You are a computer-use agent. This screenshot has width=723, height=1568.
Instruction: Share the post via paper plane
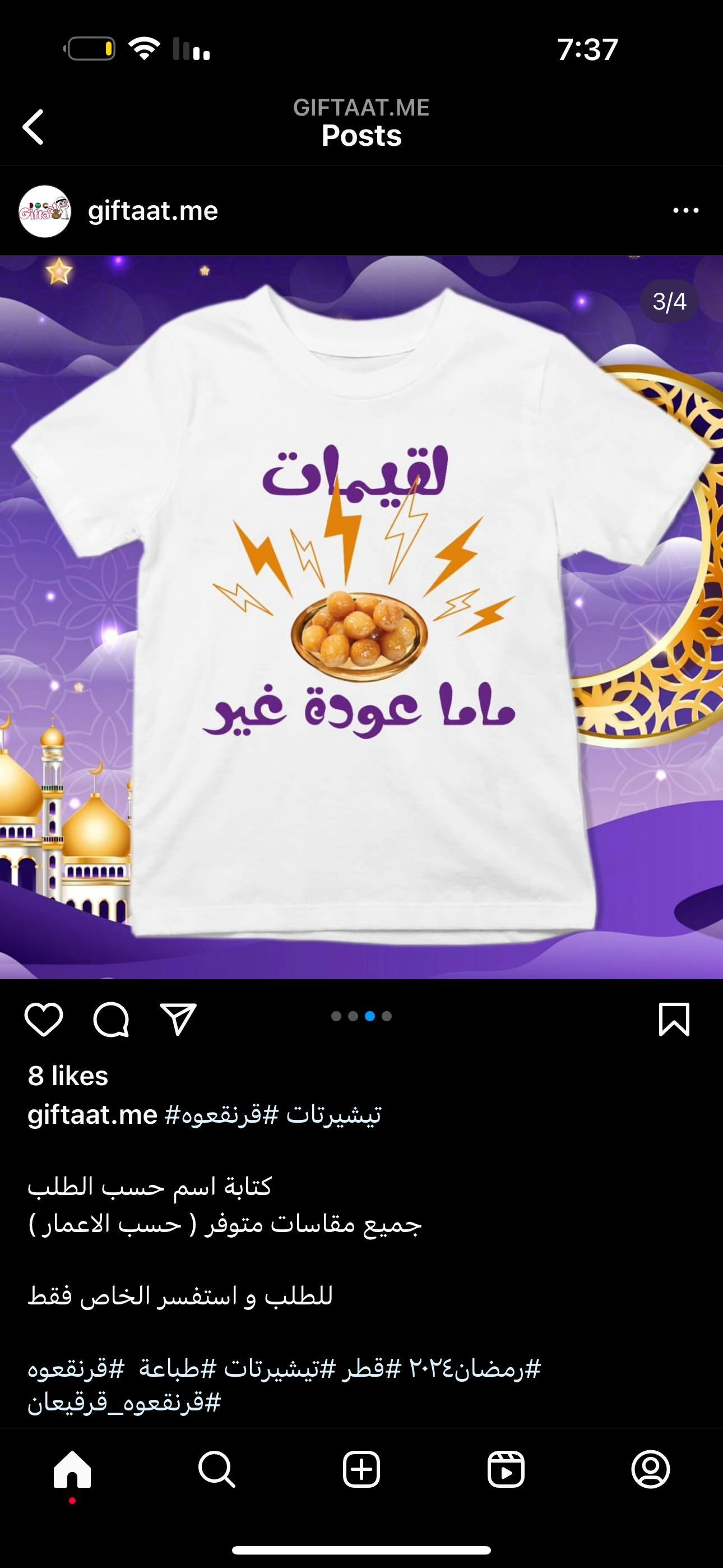tap(178, 1019)
